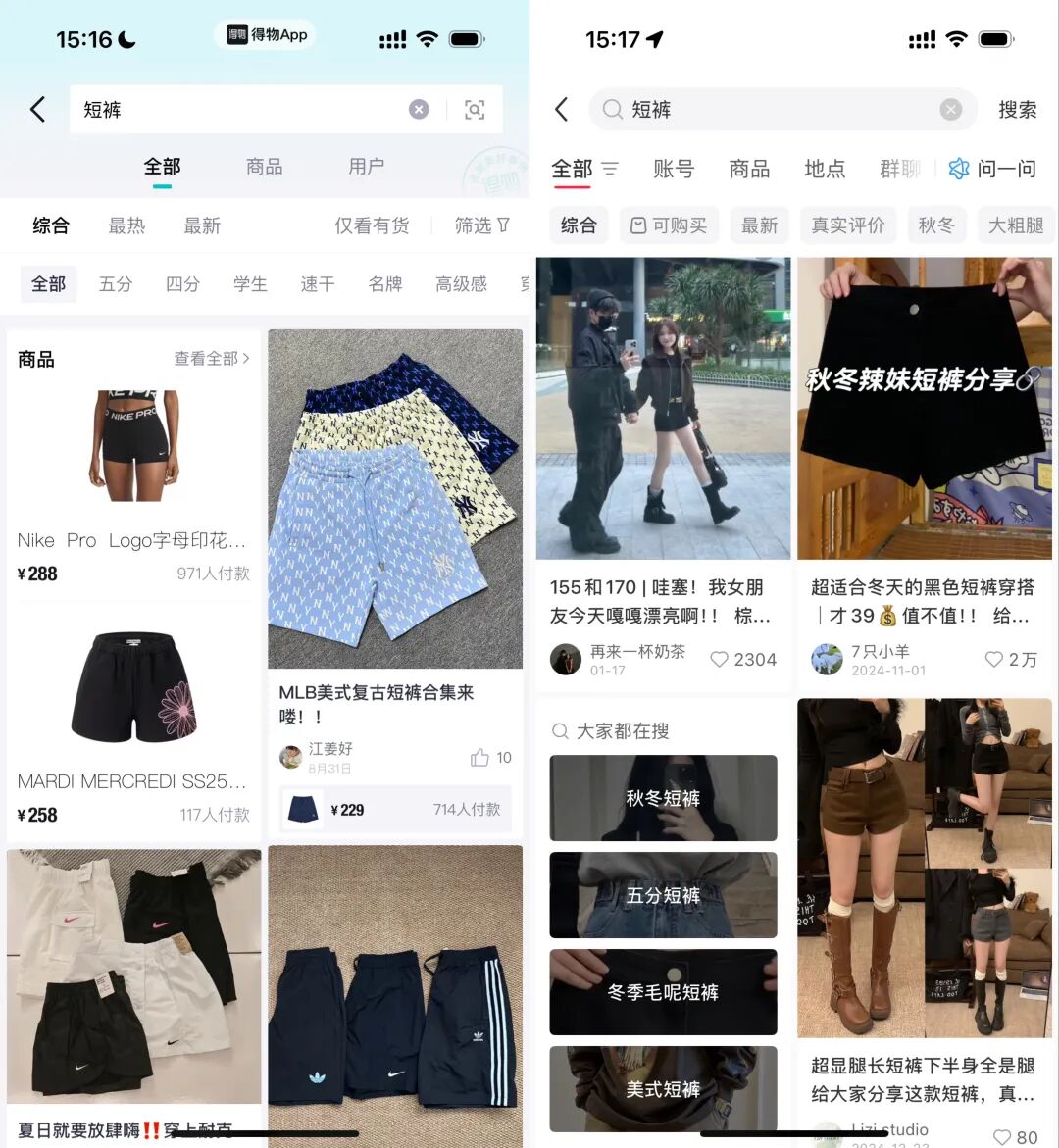This screenshot has height=1148, width=1059.
Task: Switch to the 用户 tab
Action: point(366,167)
